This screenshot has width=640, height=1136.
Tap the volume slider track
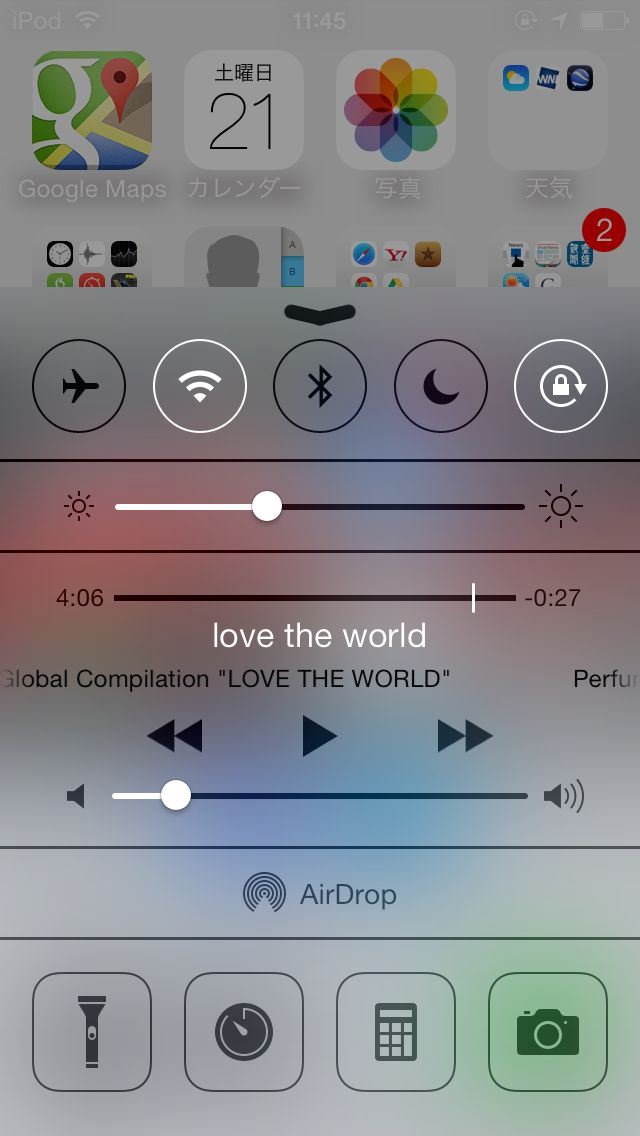320,795
